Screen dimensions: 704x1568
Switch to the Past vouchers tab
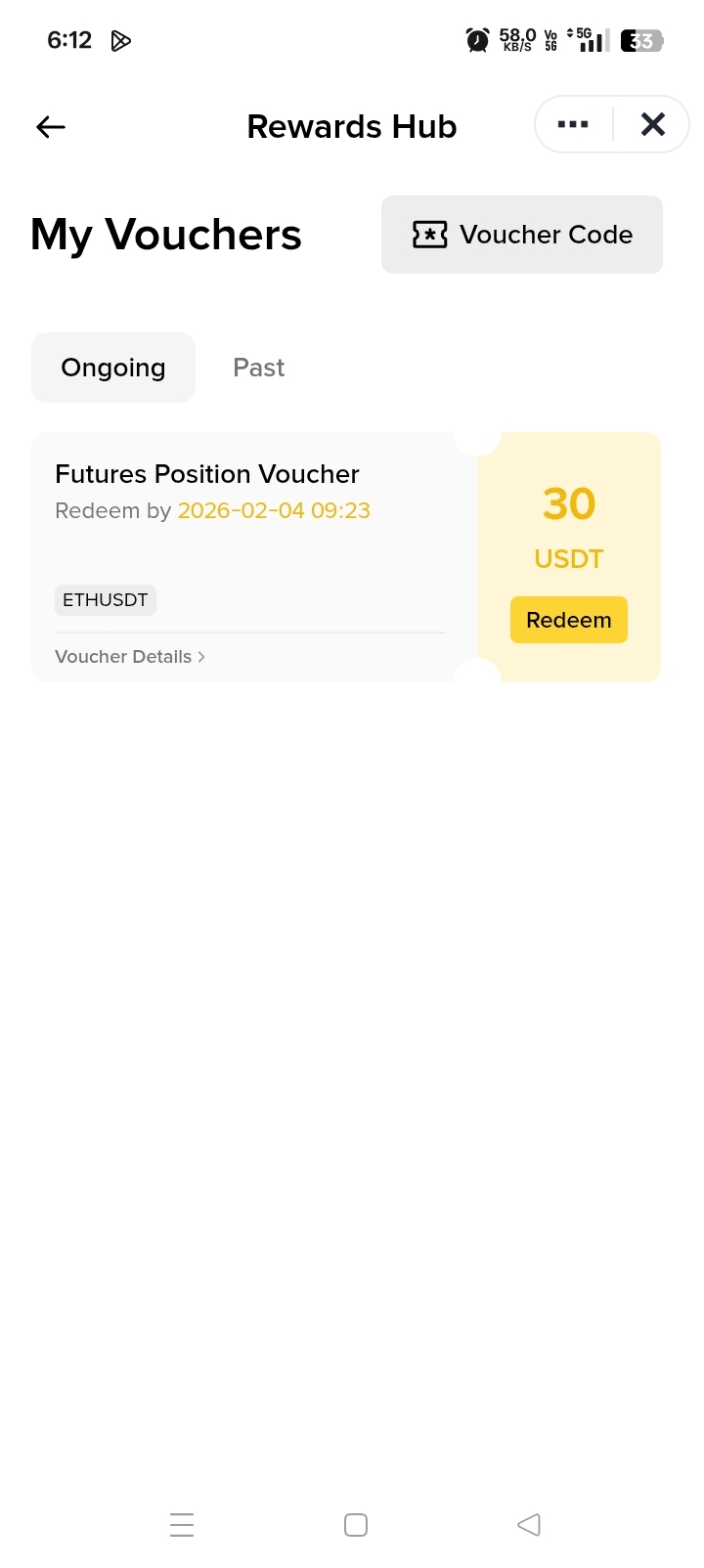click(258, 368)
